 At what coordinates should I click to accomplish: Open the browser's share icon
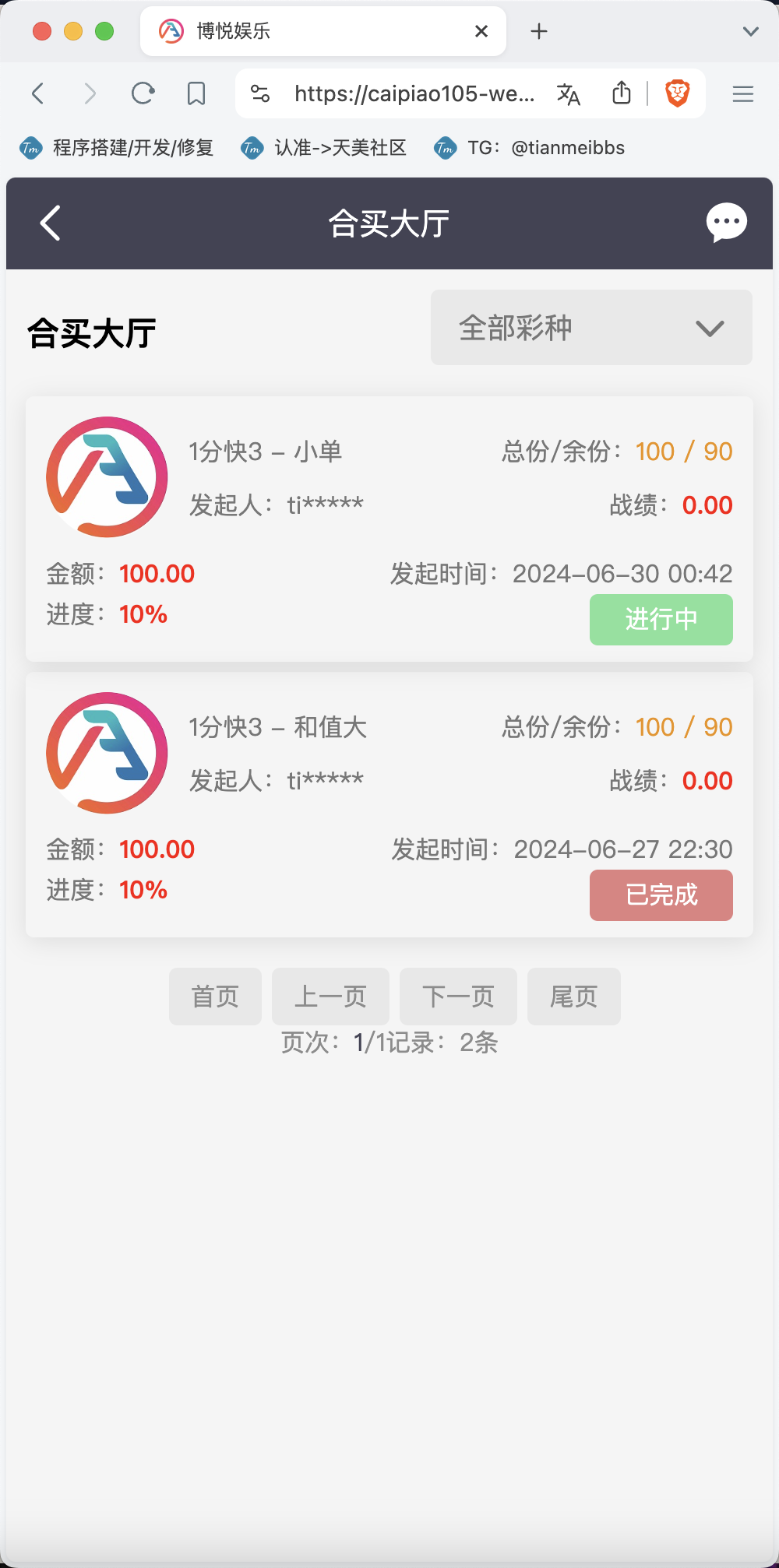(622, 93)
